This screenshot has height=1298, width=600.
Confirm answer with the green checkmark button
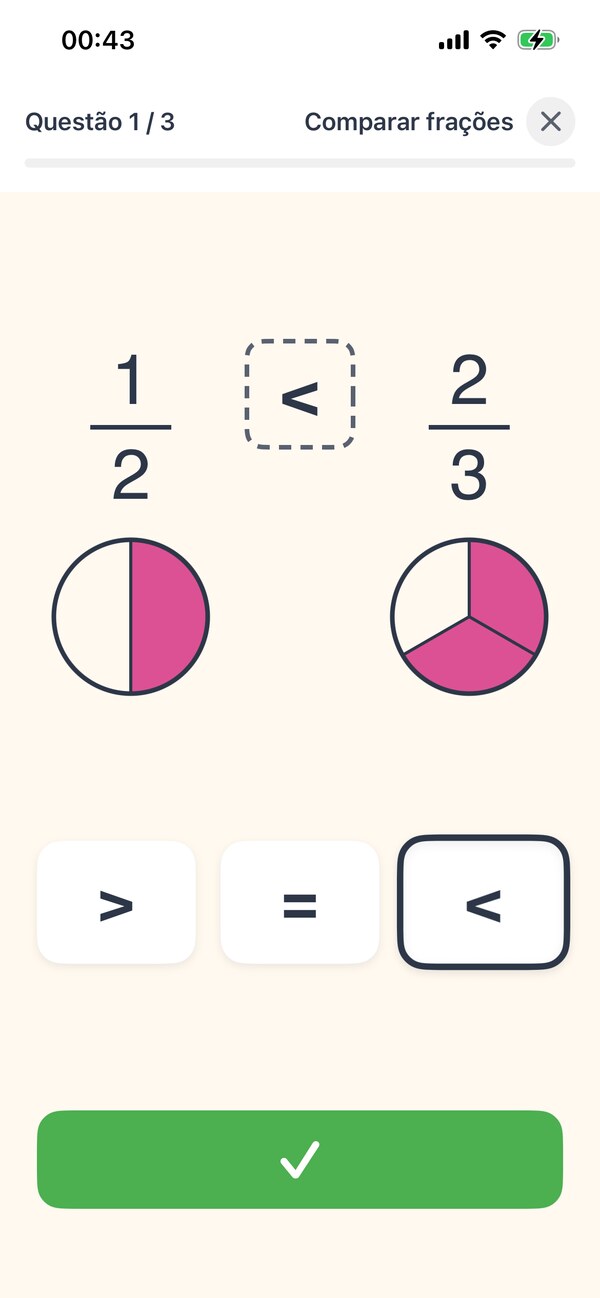pos(300,1160)
